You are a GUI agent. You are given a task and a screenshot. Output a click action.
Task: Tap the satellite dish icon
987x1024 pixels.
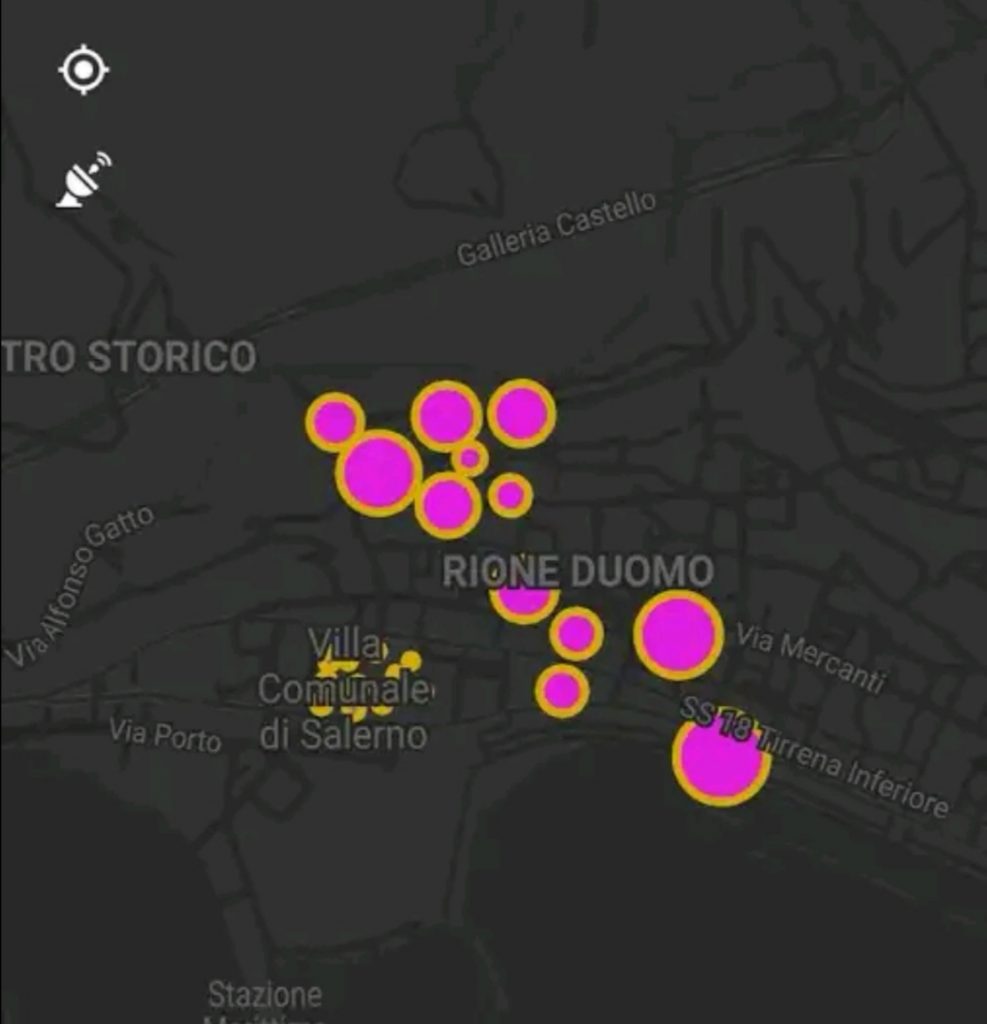coord(84,181)
